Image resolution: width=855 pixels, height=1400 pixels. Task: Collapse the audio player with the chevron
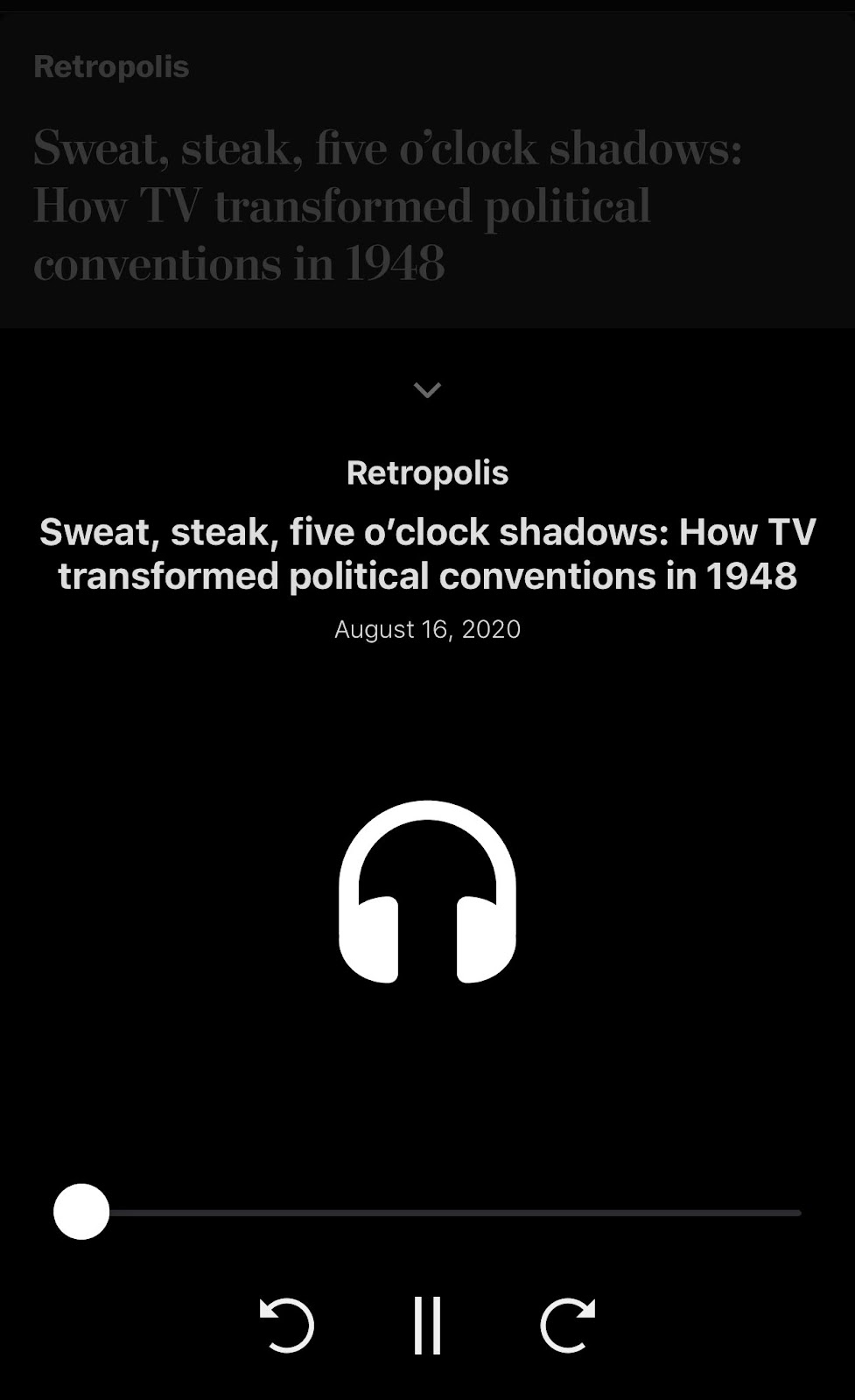point(427,389)
